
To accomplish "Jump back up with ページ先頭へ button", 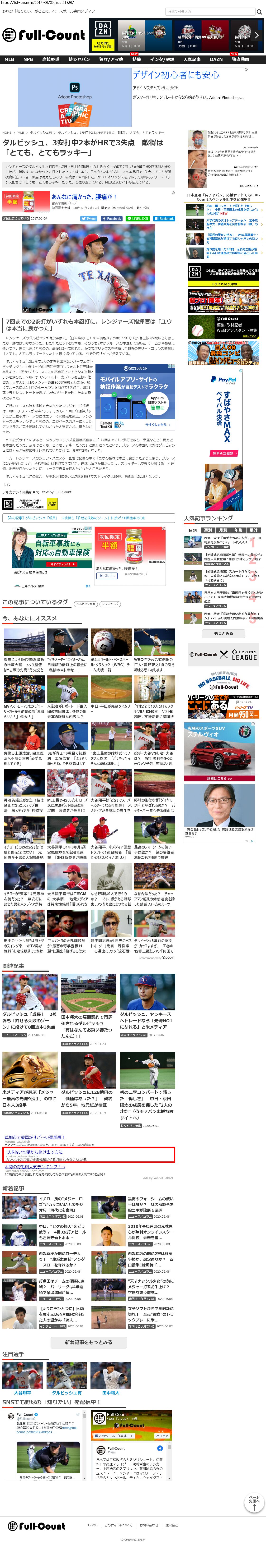I will click(x=254, y=1502).
